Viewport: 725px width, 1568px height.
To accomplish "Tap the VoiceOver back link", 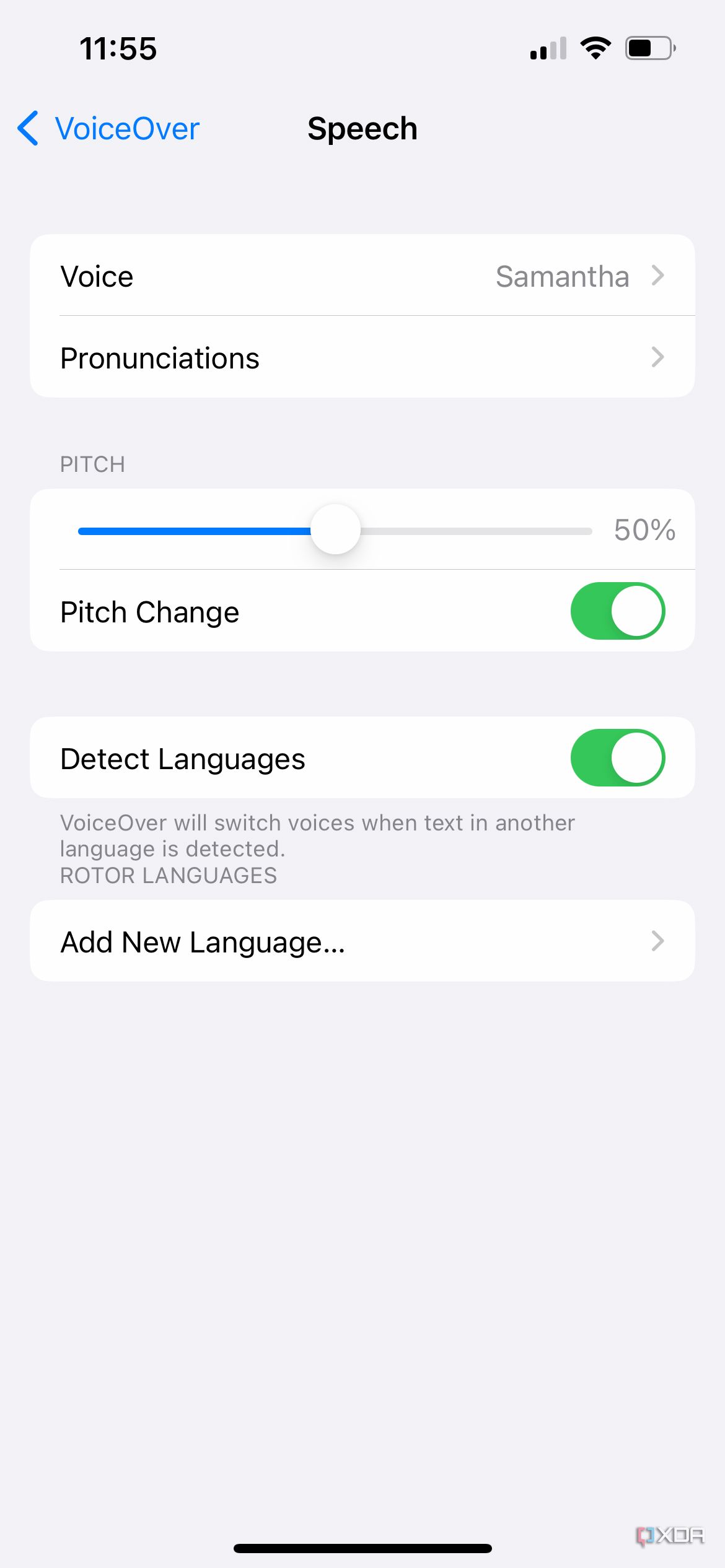I will pos(126,128).
